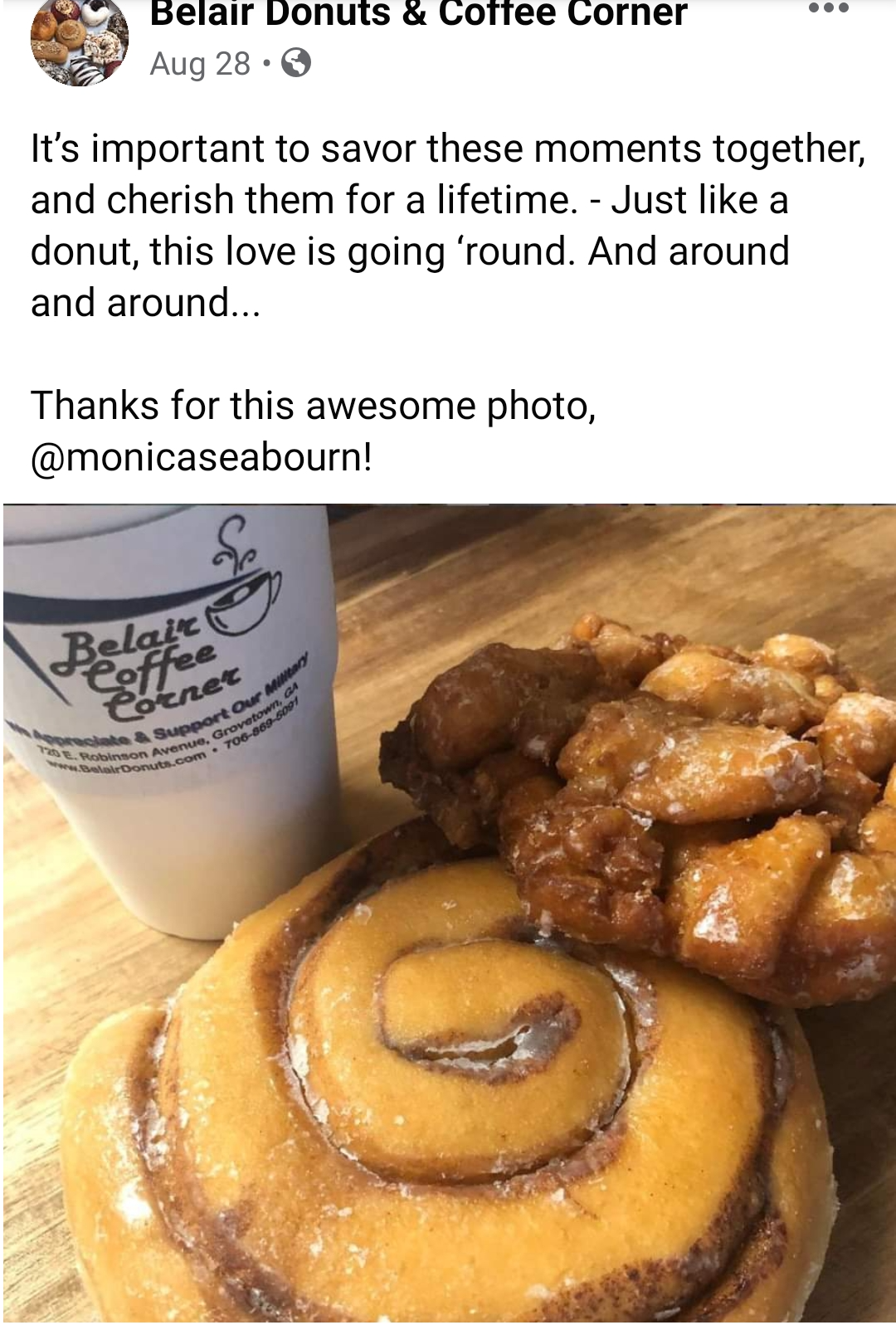Open the donut and coffee photo

click(448, 913)
